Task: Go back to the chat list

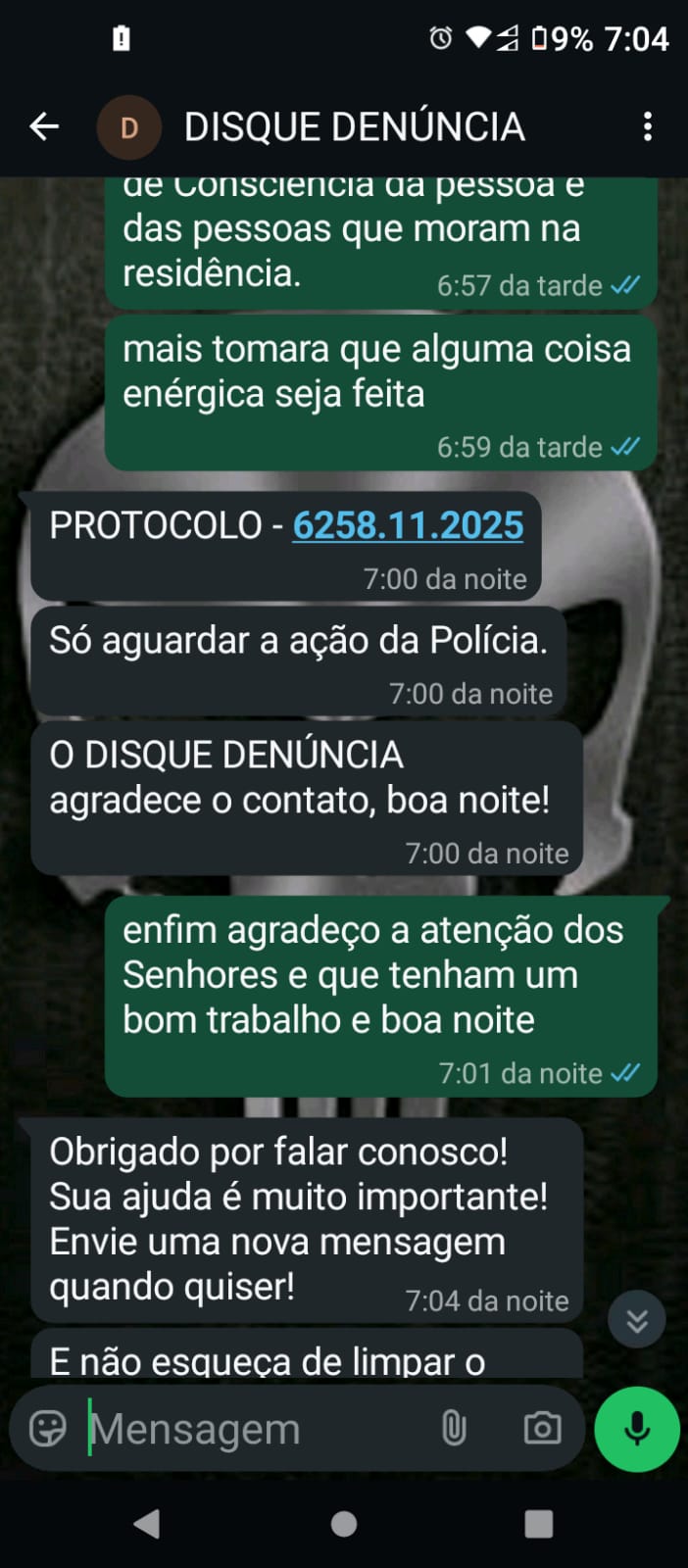Action: click(x=44, y=126)
